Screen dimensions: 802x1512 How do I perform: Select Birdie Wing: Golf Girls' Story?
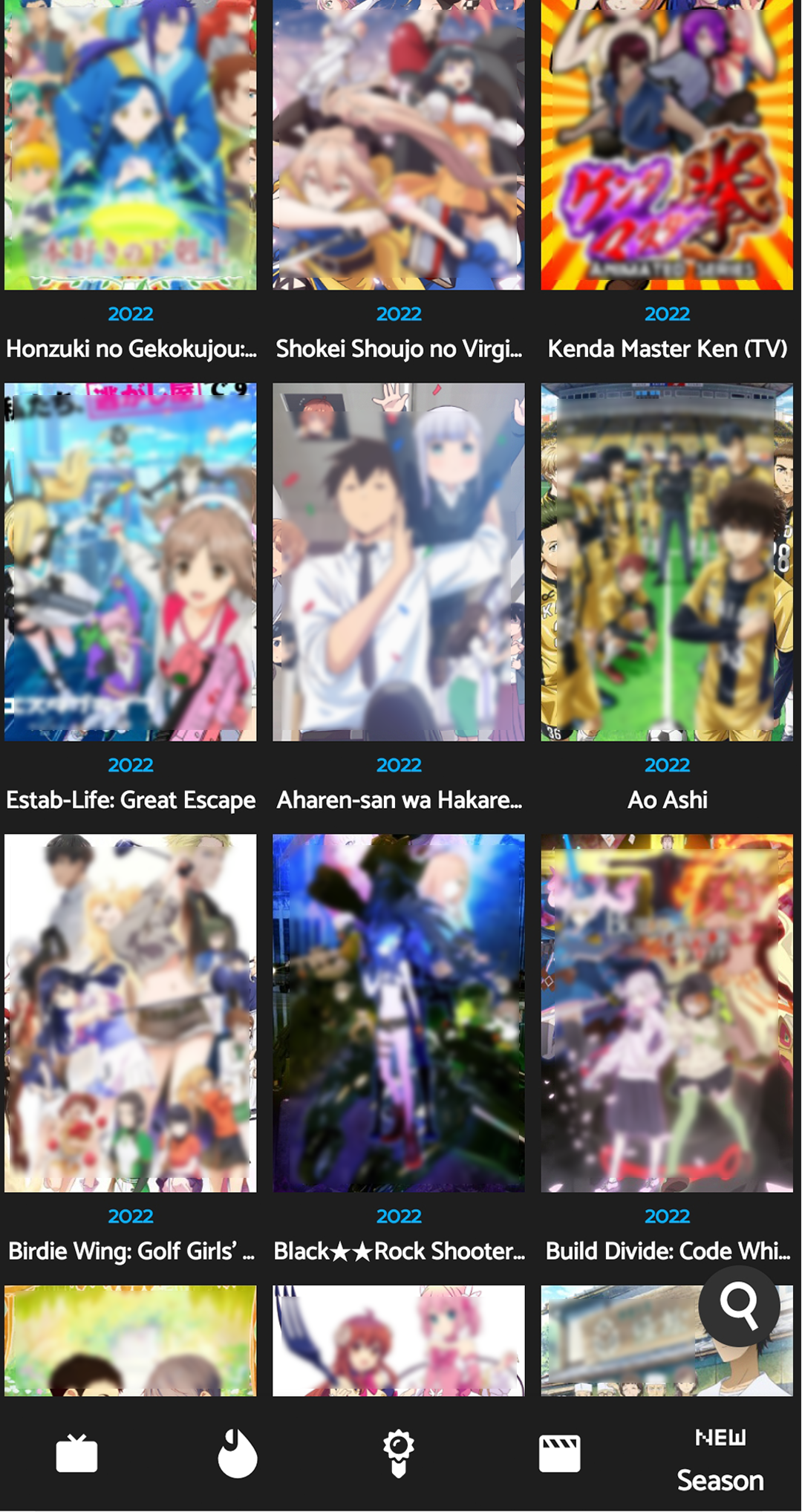tap(131, 1013)
